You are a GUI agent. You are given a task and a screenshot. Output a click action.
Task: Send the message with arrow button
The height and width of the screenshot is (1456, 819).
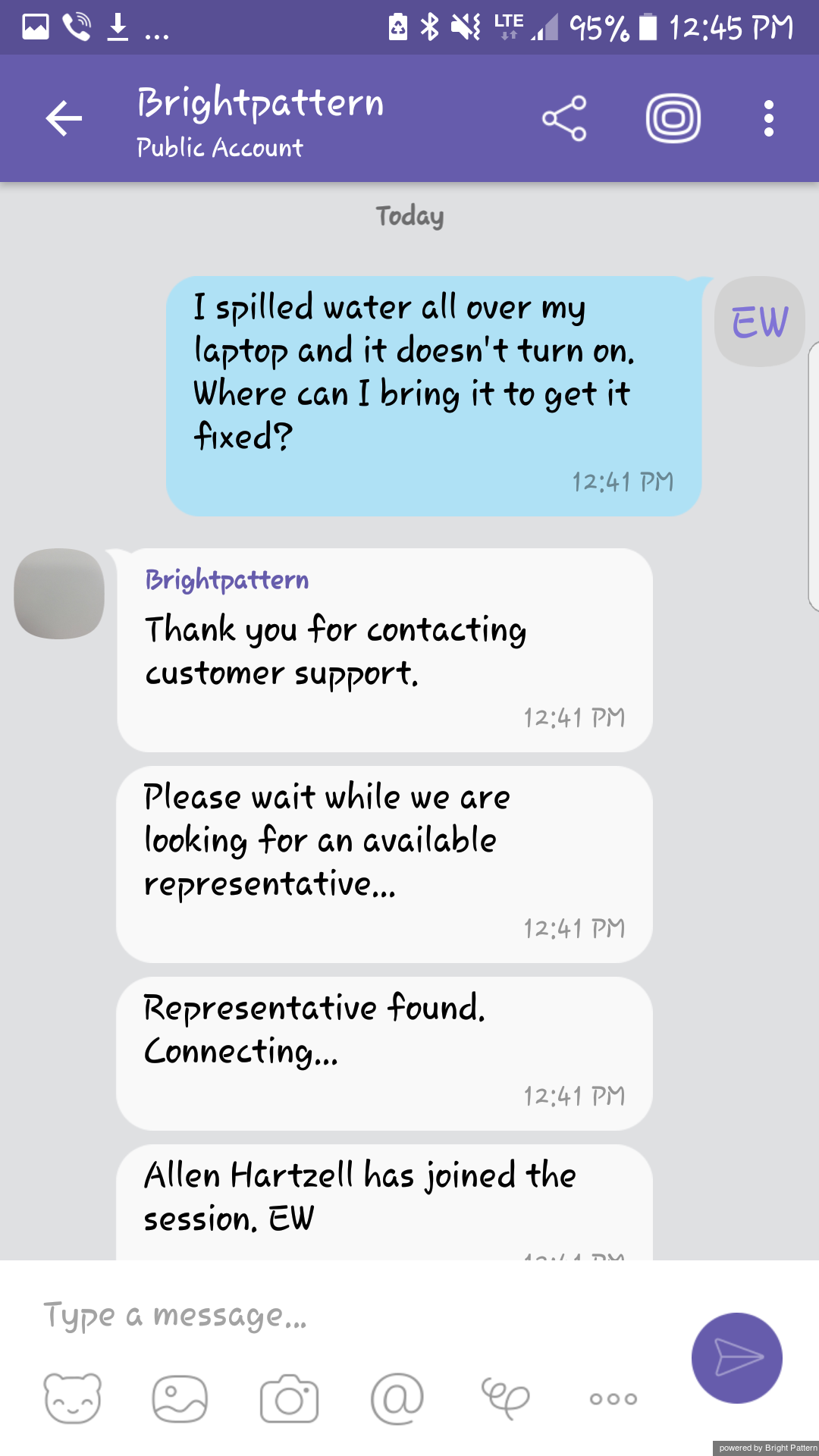(737, 1358)
